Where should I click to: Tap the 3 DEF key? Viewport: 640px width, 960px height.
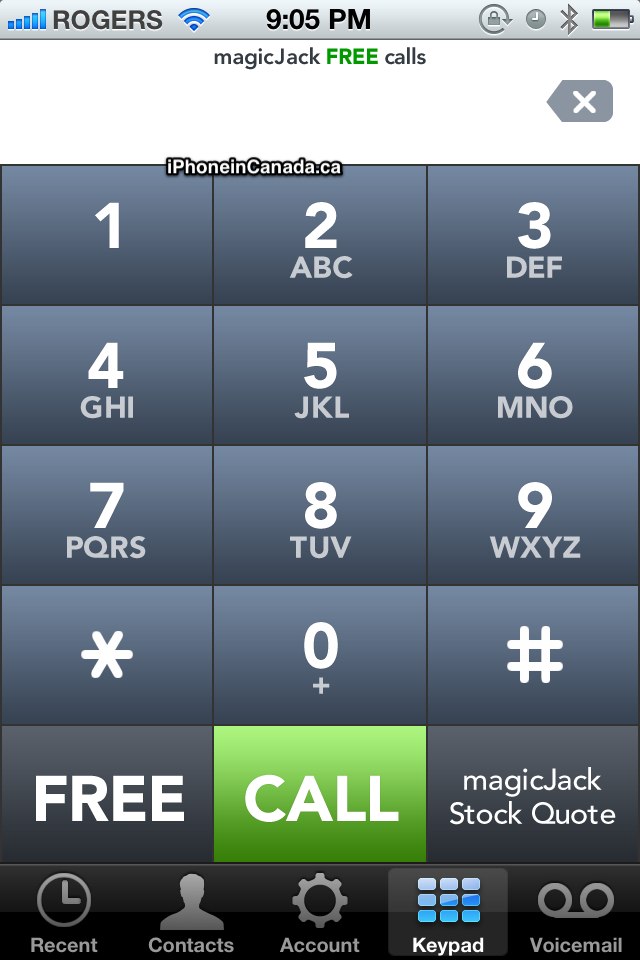click(534, 236)
